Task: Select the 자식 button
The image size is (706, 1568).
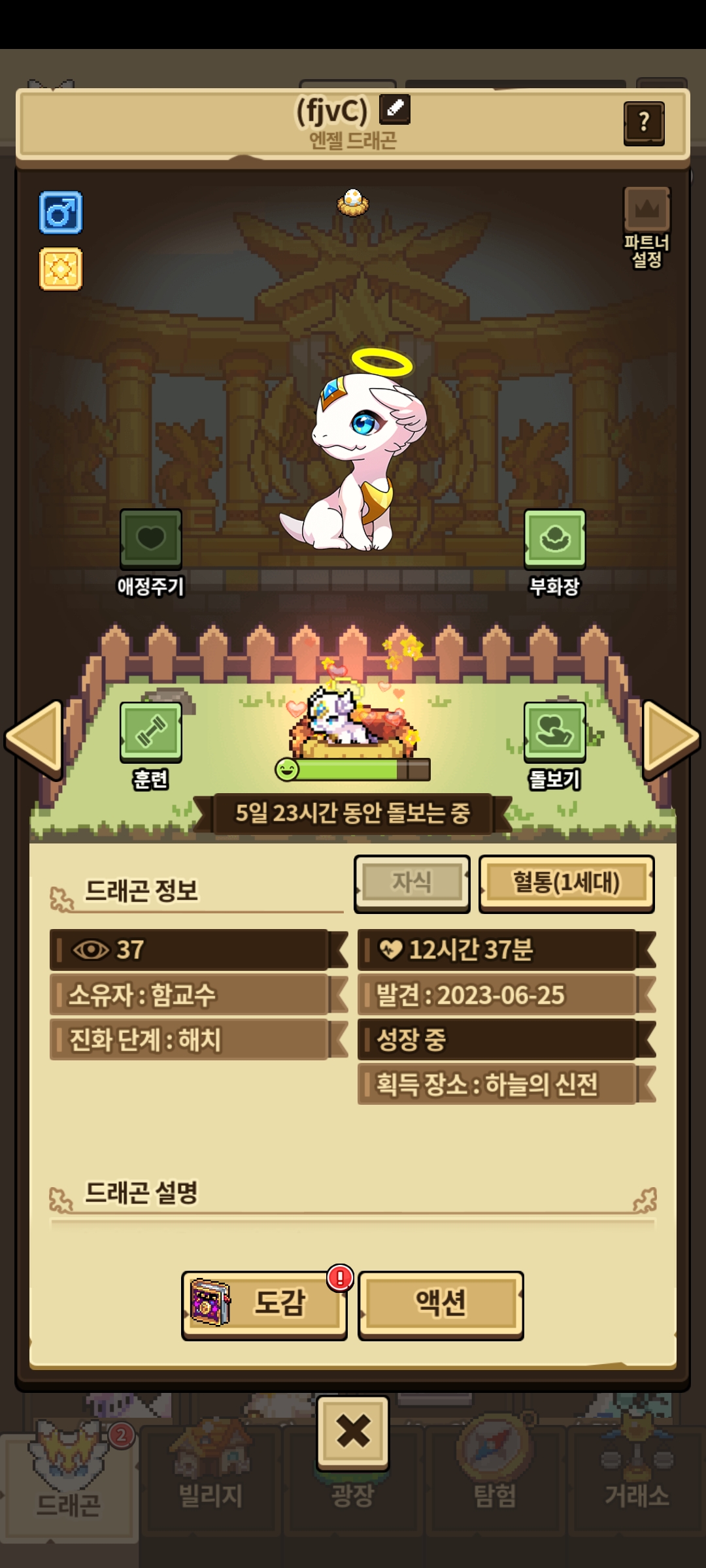Action: tap(412, 883)
